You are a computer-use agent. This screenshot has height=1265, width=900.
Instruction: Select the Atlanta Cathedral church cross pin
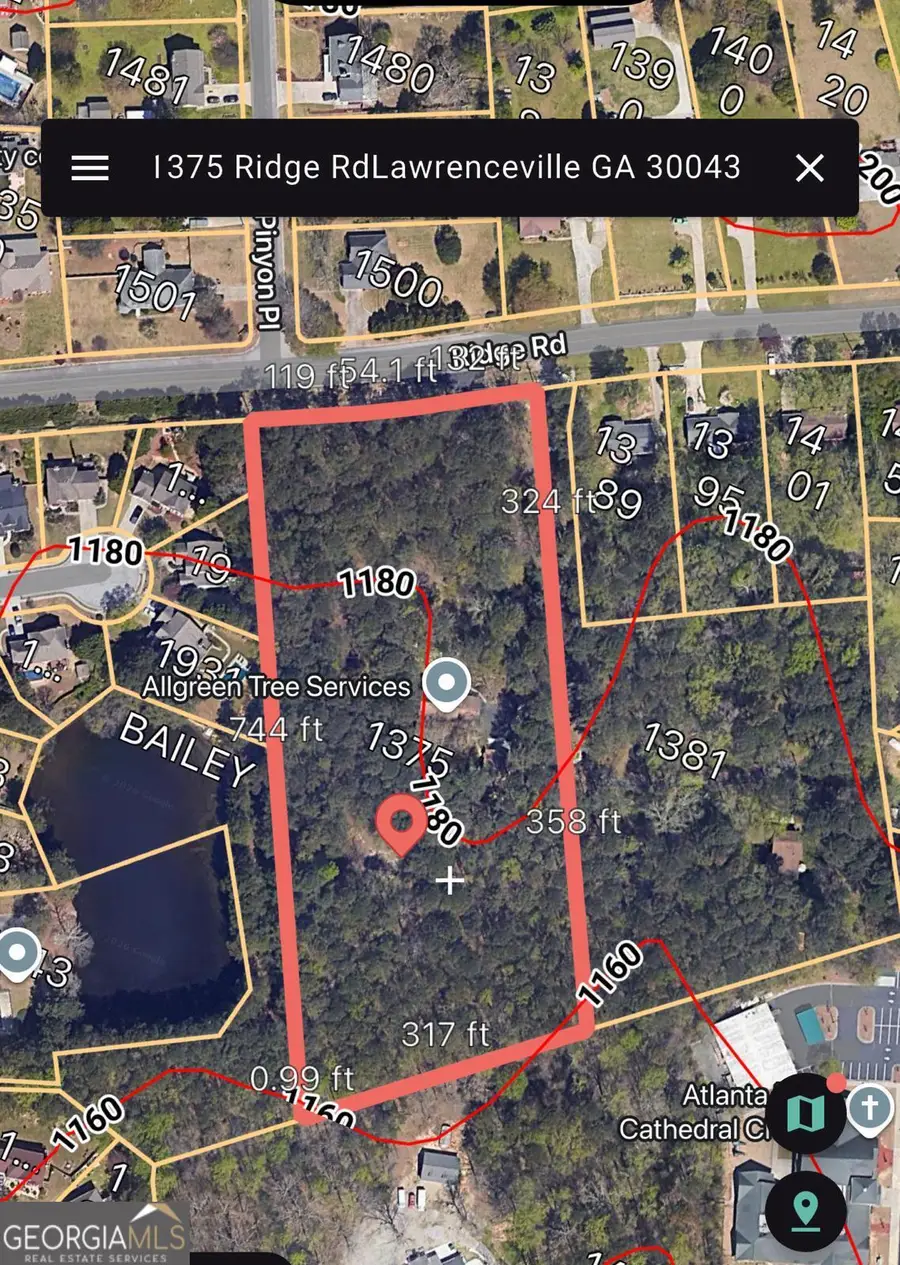[869, 1107]
